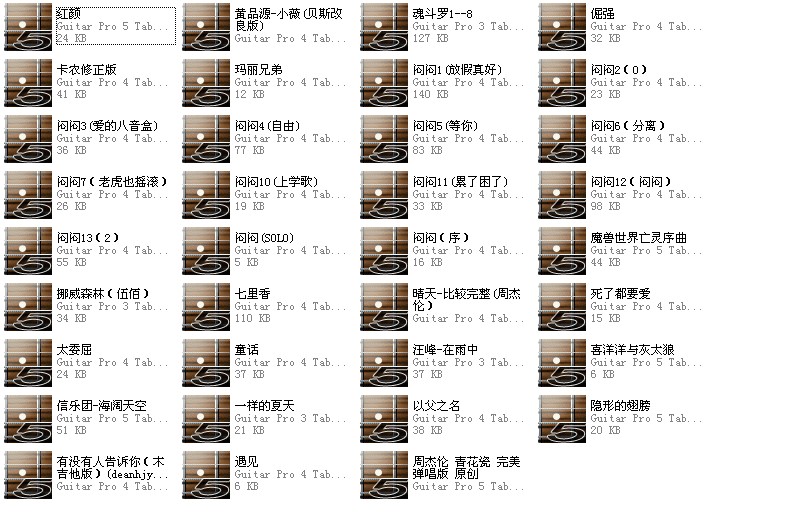
Task: Open 闷闷3(爱的八音盒) file
Action: click(x=28, y=139)
